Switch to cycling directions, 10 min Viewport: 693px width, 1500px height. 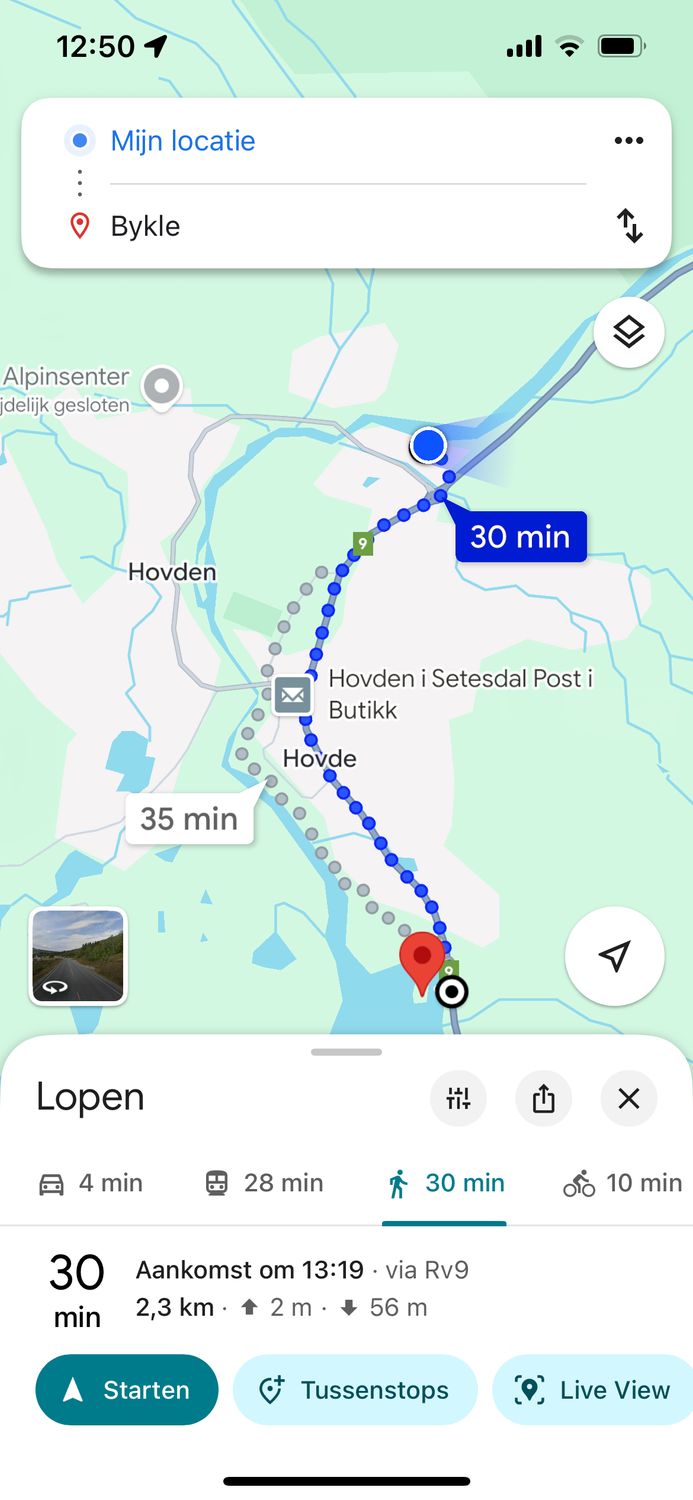tap(622, 1184)
